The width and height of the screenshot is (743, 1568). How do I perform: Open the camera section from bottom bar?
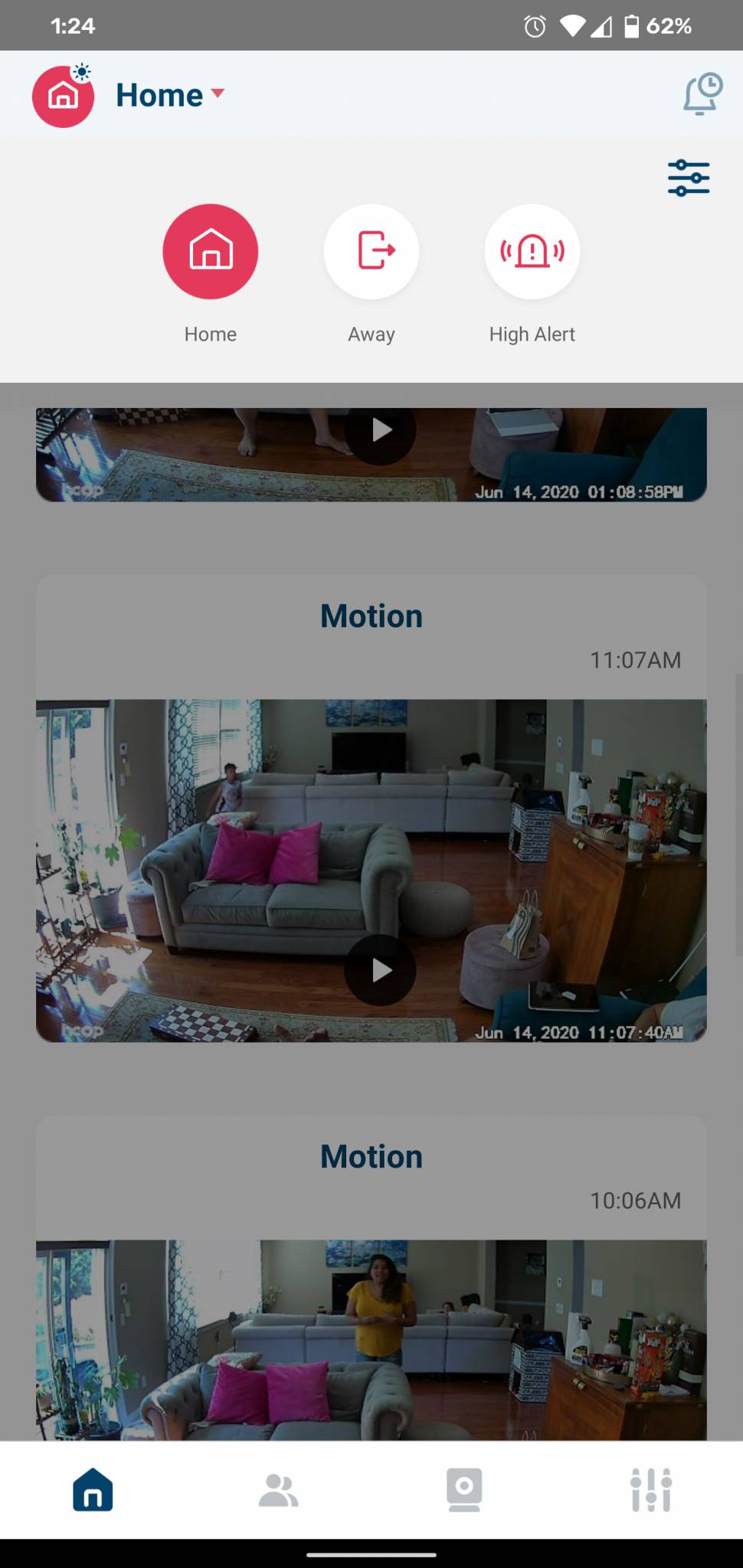(464, 1488)
